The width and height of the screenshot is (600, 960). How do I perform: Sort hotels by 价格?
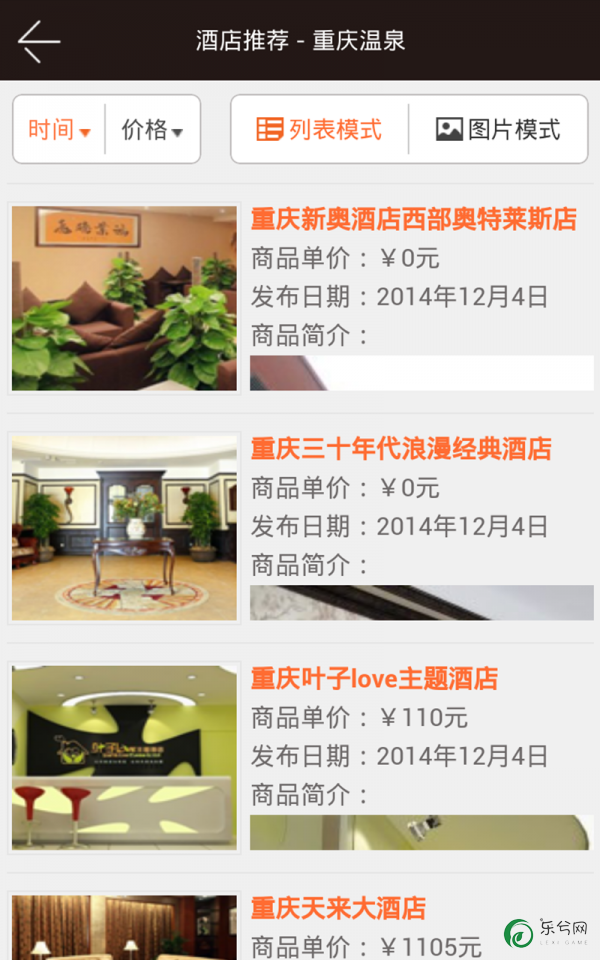[152, 130]
